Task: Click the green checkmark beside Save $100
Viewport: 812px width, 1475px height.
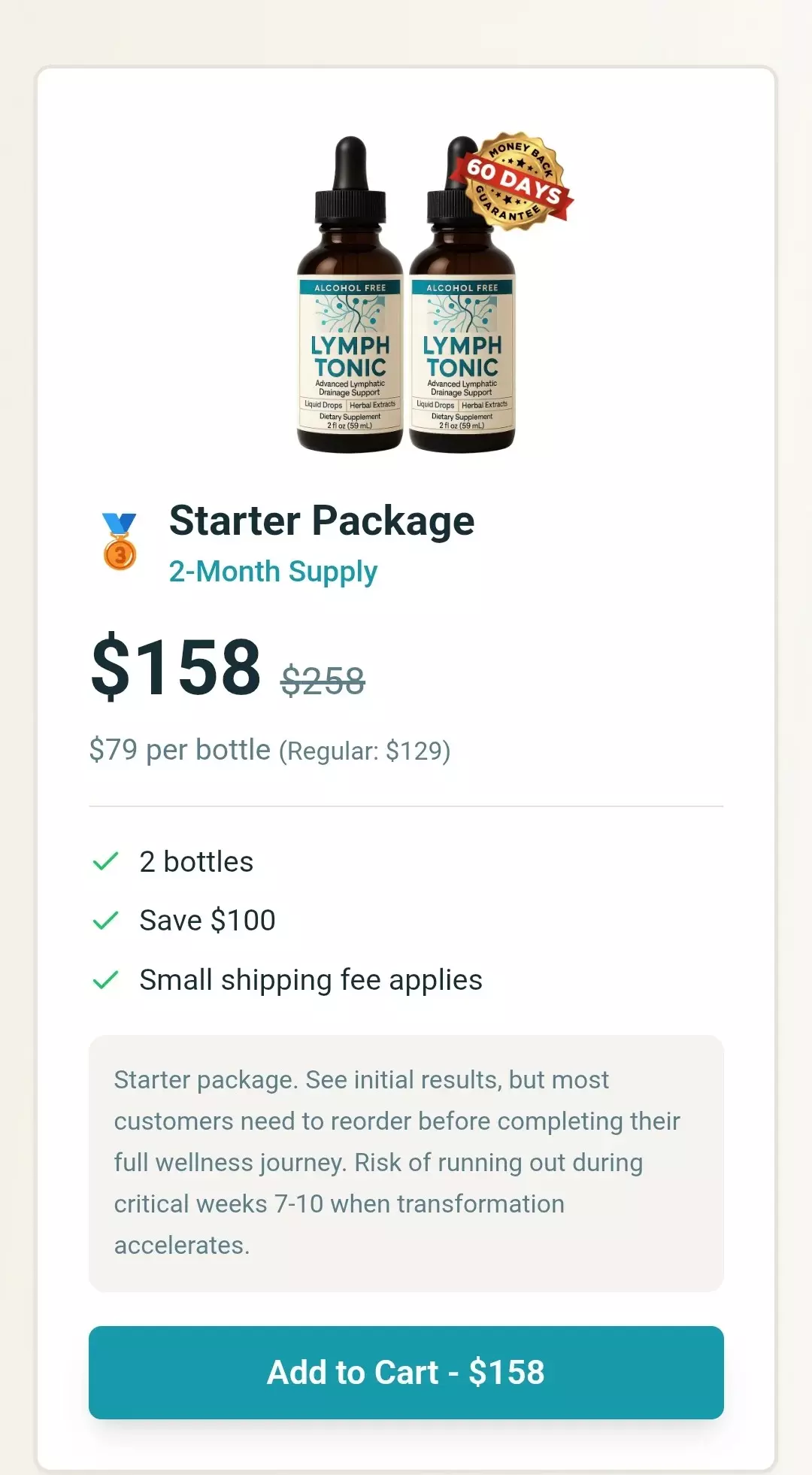Action: pos(107,920)
